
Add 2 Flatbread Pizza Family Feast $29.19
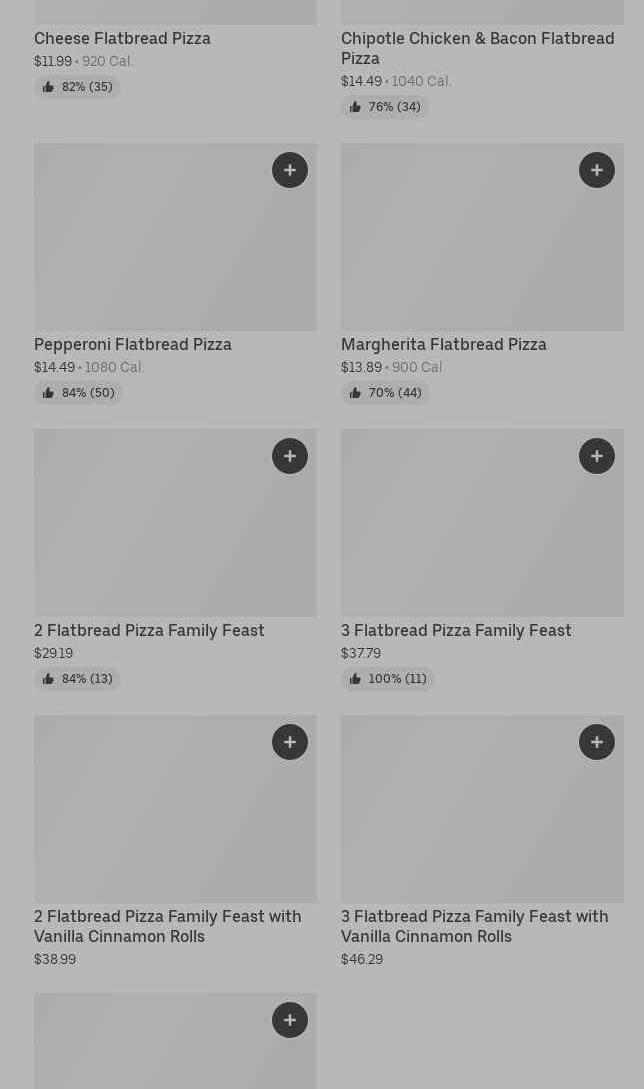pos(290,456)
